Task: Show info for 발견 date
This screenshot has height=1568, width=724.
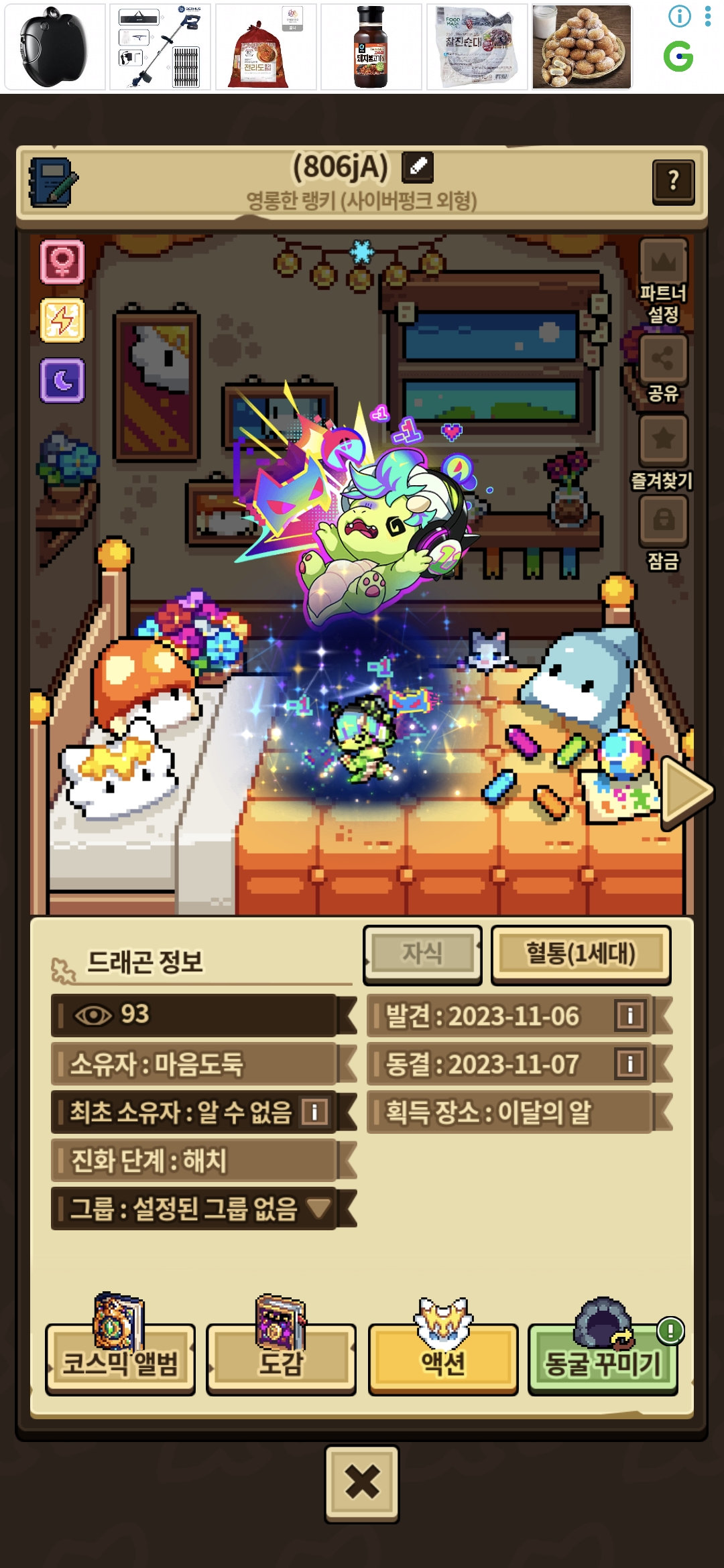Action: (630, 1016)
